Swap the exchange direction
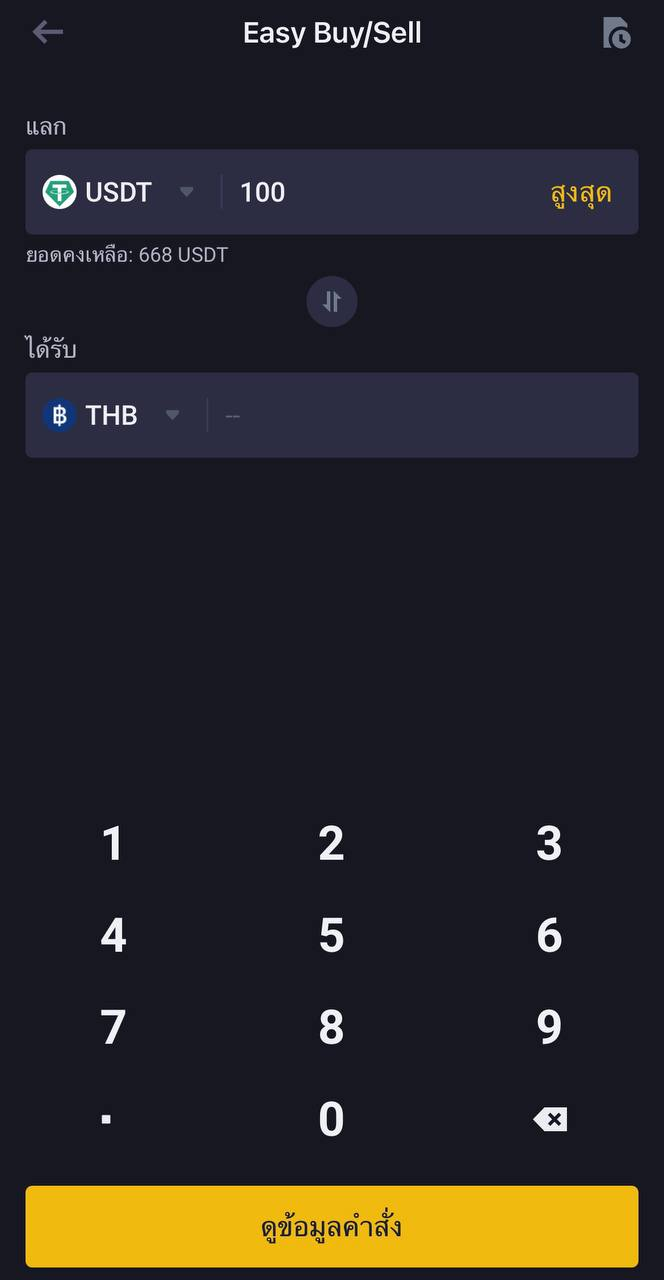Viewport: 664px width, 1280px height. (x=332, y=302)
